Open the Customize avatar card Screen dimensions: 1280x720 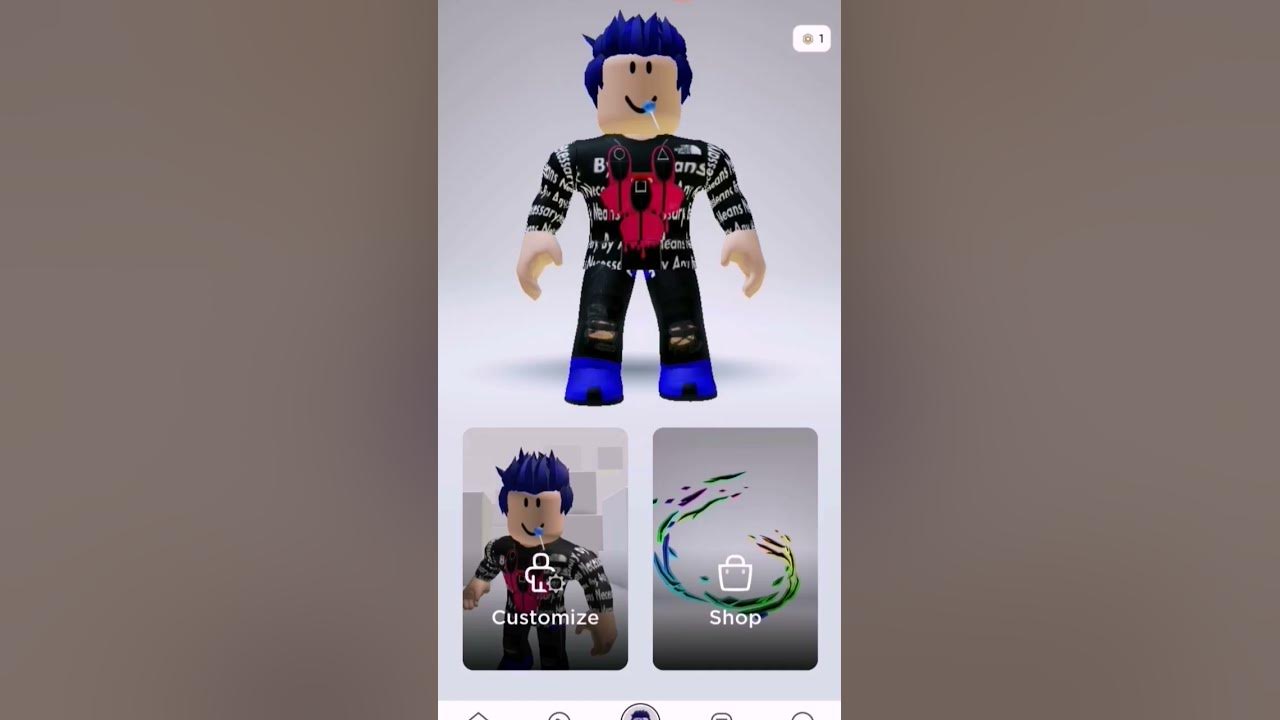tap(545, 549)
